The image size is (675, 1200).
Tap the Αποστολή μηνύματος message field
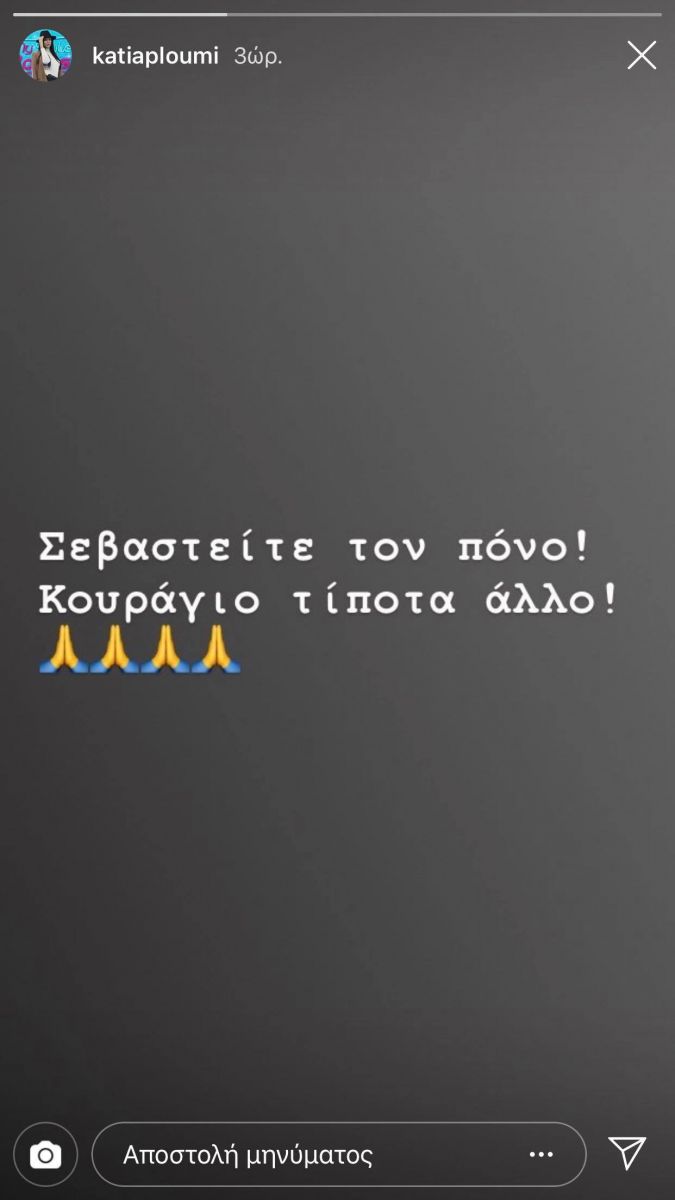point(300,1155)
